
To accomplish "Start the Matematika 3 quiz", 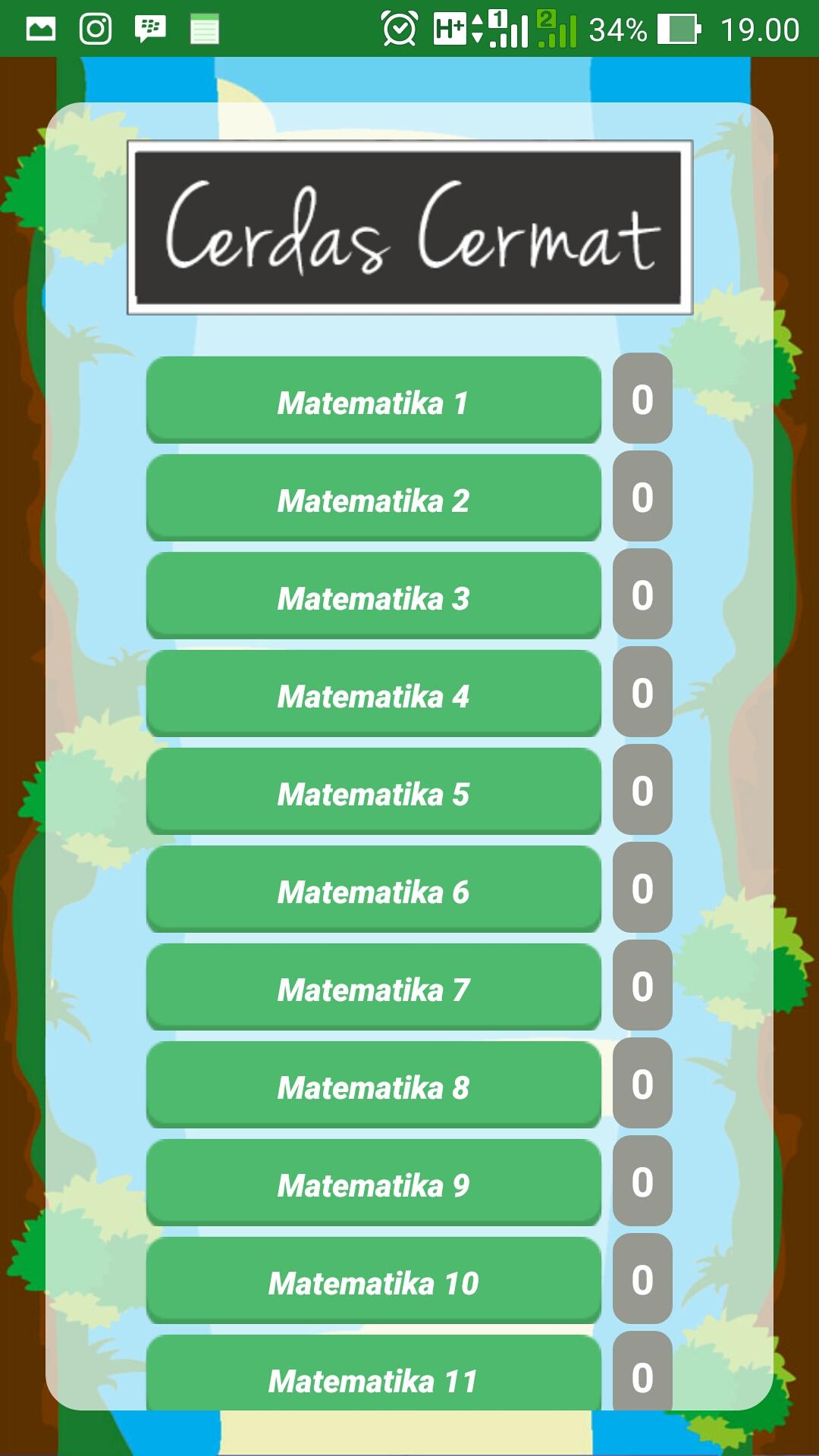I will point(373,596).
